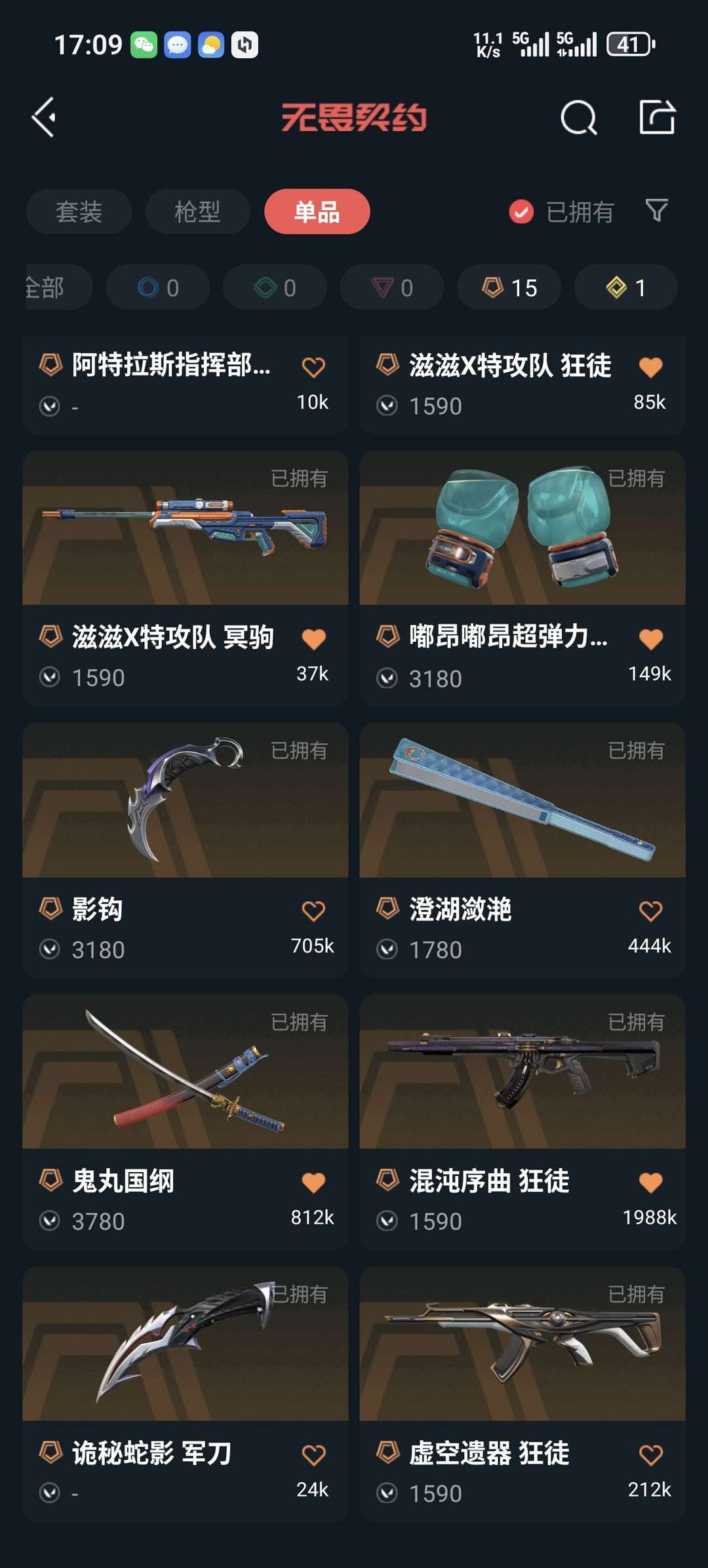
Task: Open the 虚空遗器 狂徒 skin card
Action: coord(522,1344)
